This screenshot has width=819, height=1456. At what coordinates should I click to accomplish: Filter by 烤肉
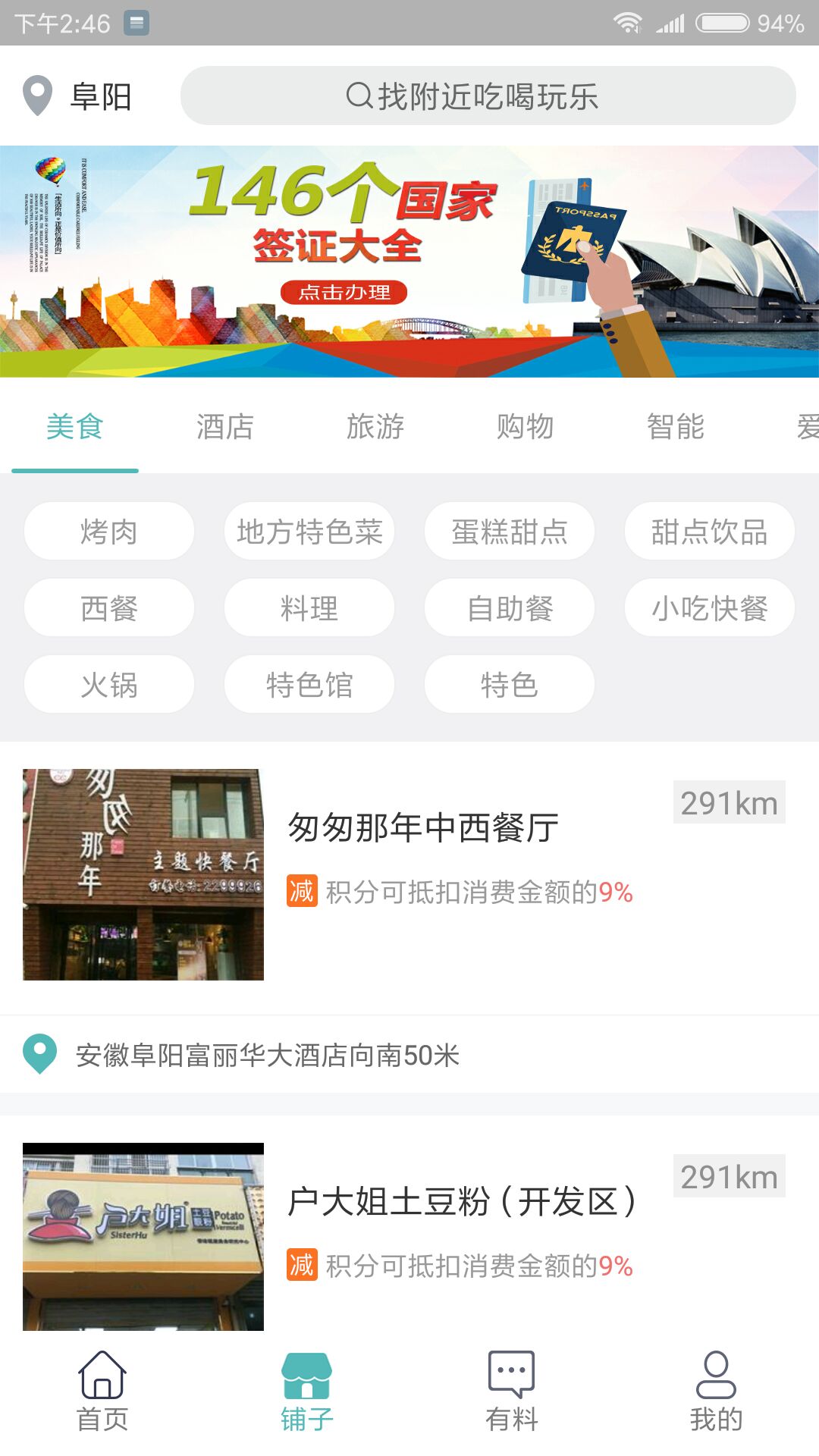coord(109,532)
